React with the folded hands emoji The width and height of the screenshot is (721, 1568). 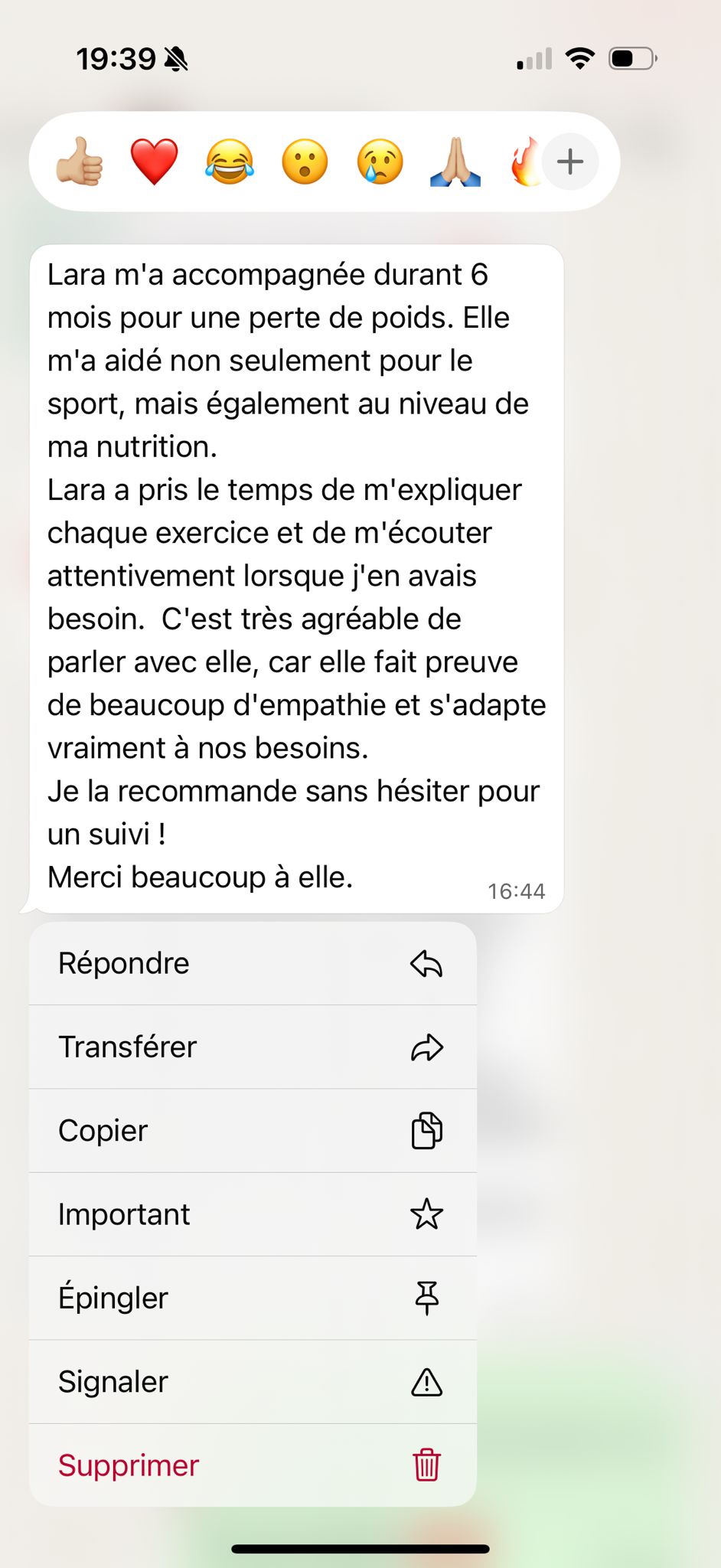(455, 162)
